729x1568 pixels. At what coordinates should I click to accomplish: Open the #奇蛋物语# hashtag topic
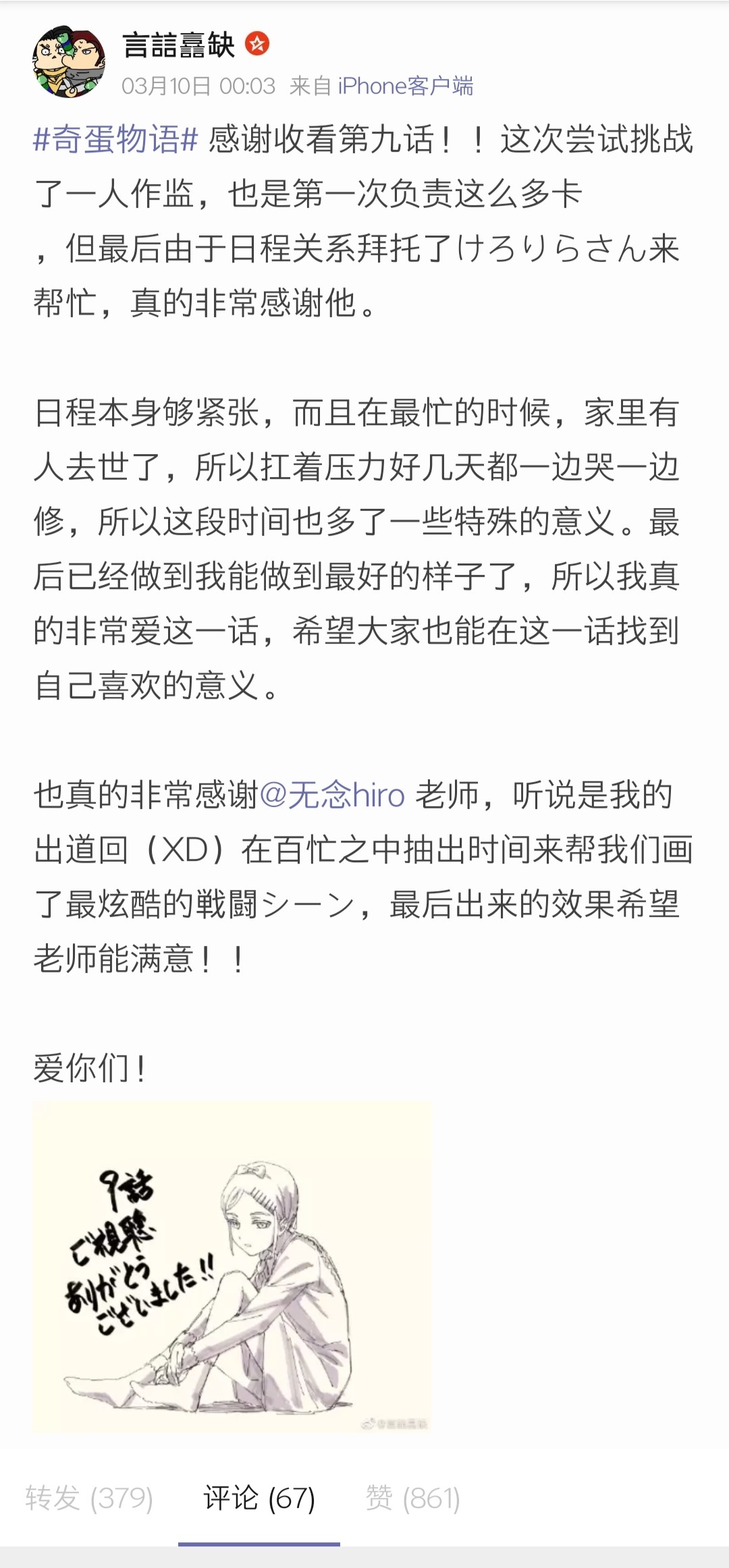(x=115, y=140)
